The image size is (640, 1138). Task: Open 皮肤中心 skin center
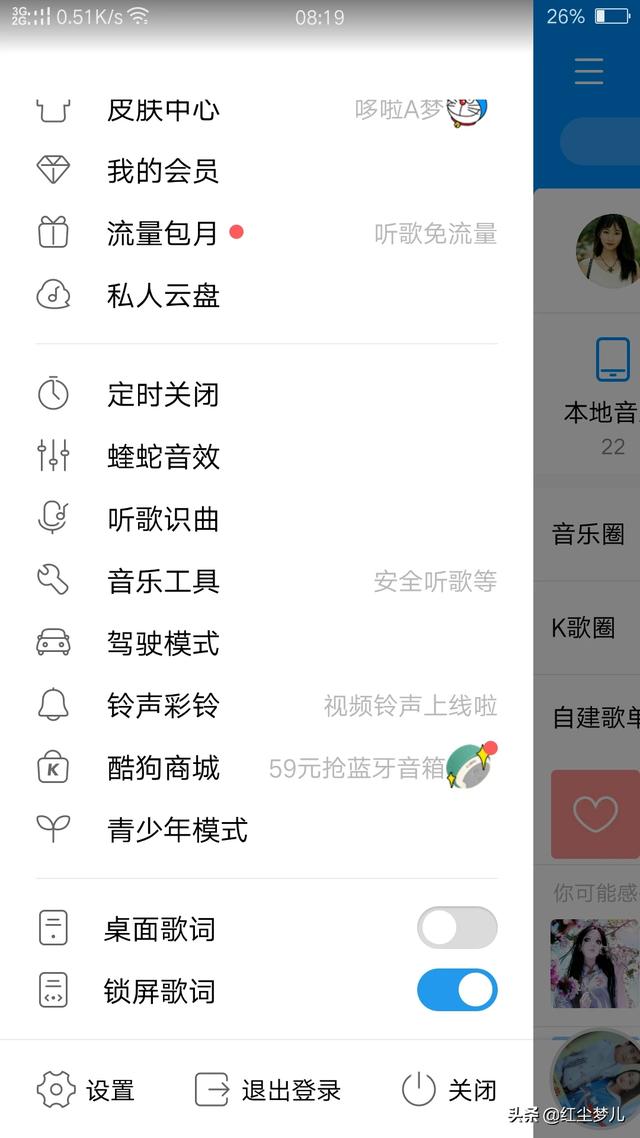coord(163,110)
